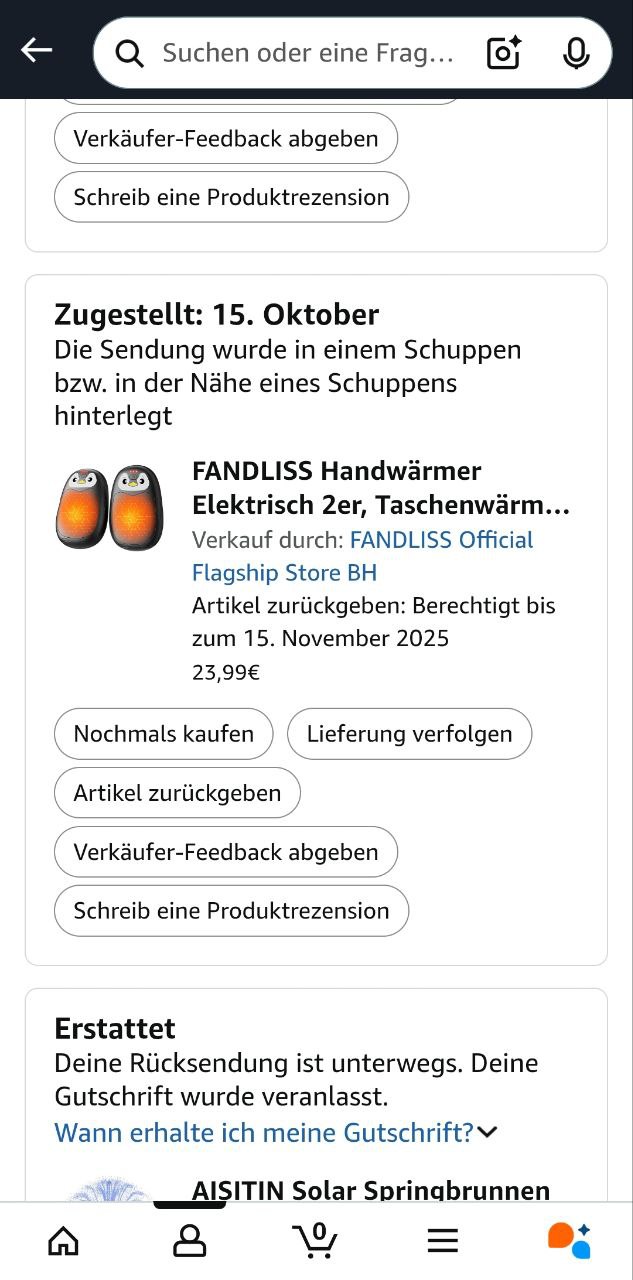The height and width of the screenshot is (1280, 633).
Task: Start voice search with microphone
Action: click(576, 53)
